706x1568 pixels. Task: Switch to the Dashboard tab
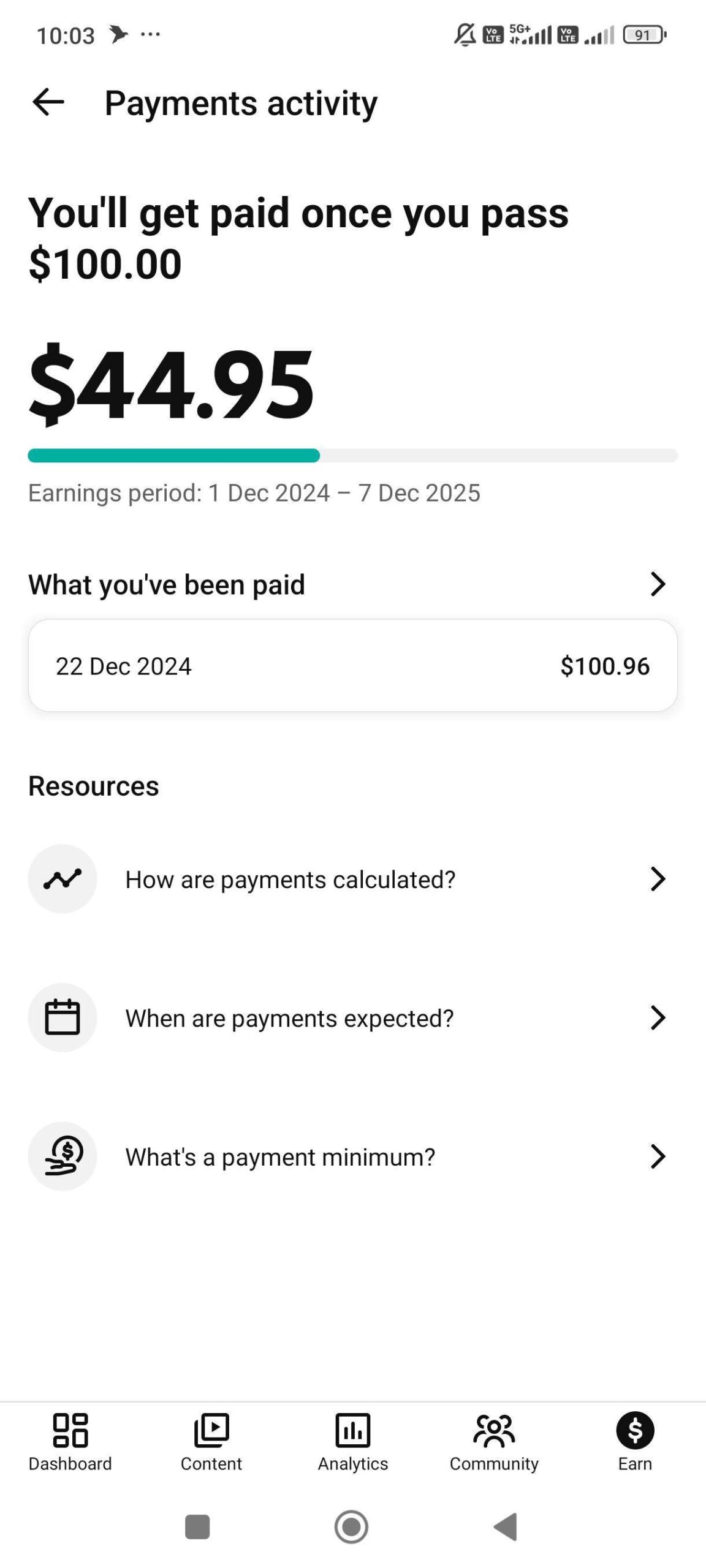(x=70, y=1442)
